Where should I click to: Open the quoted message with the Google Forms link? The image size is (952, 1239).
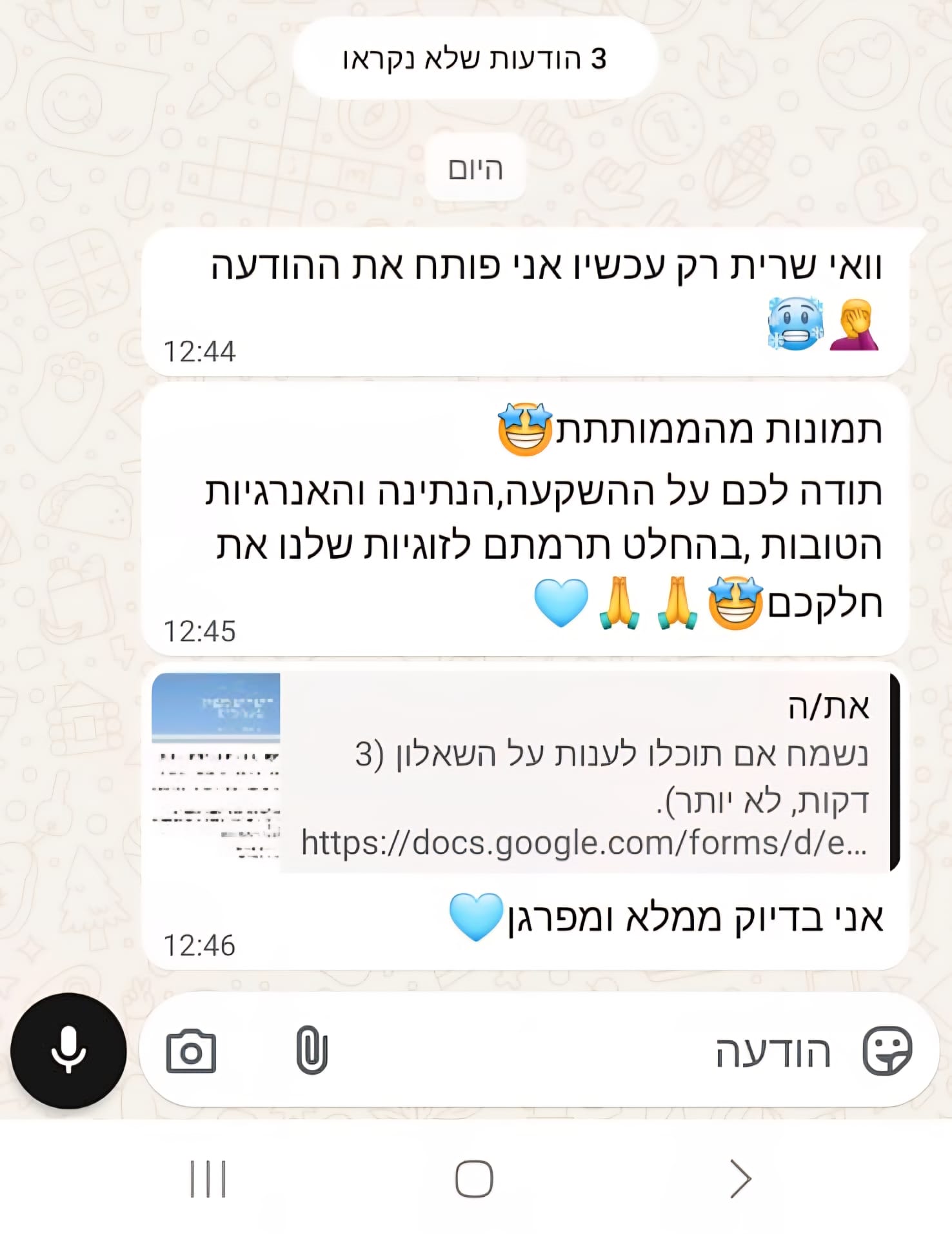(x=525, y=772)
